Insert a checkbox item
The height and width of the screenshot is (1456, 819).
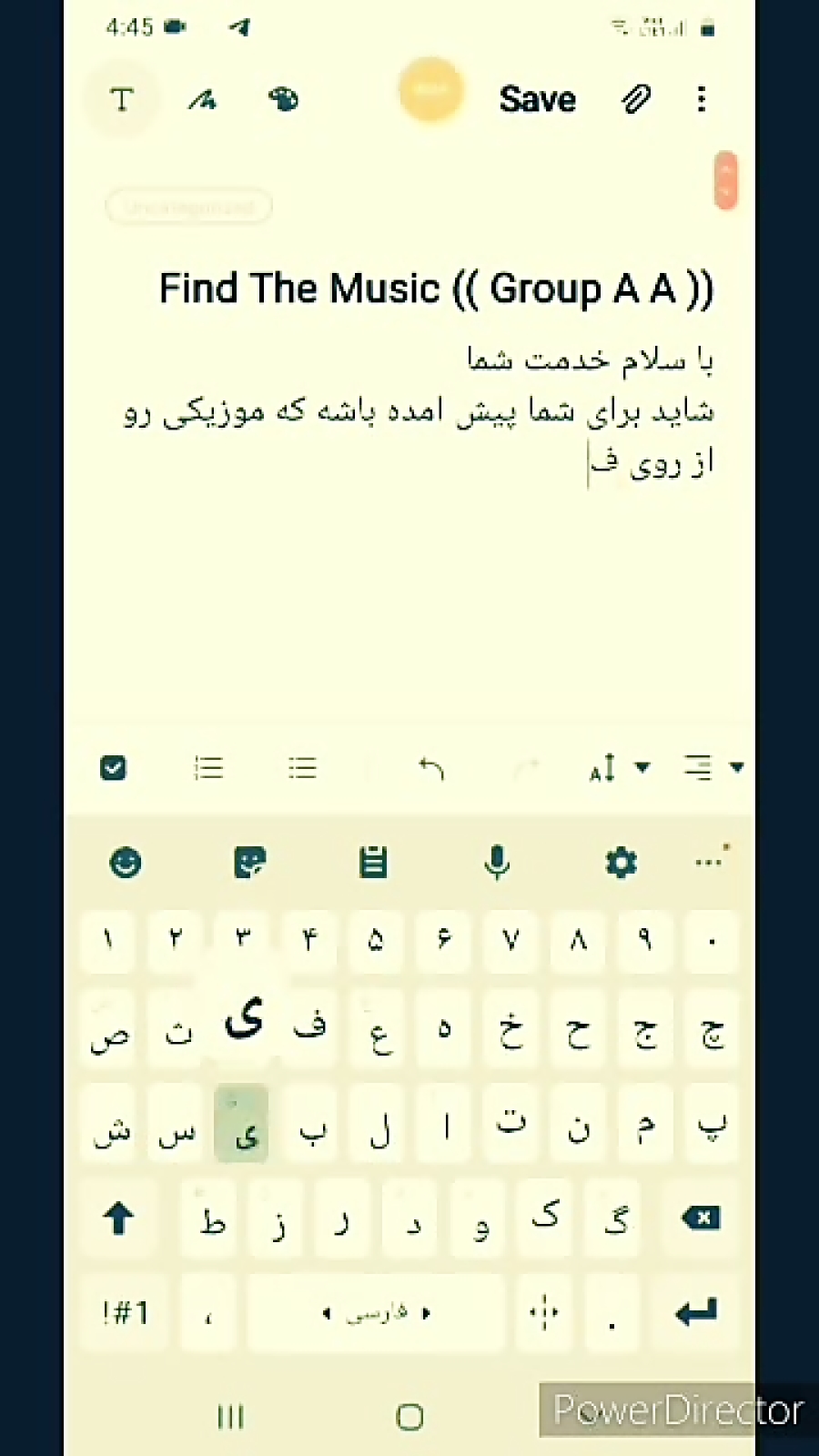[114, 768]
